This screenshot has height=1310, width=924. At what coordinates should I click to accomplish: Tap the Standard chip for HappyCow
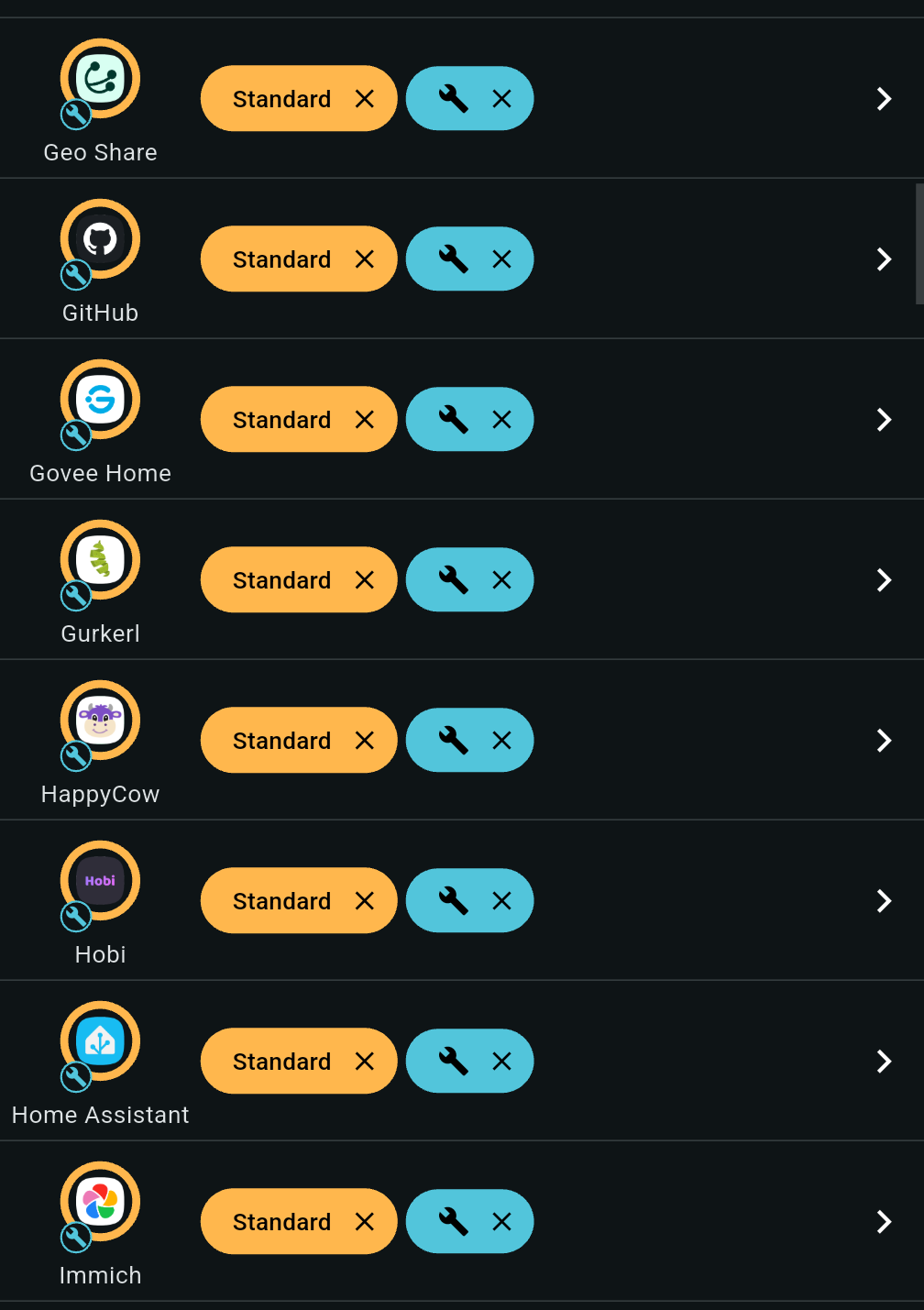[281, 741]
